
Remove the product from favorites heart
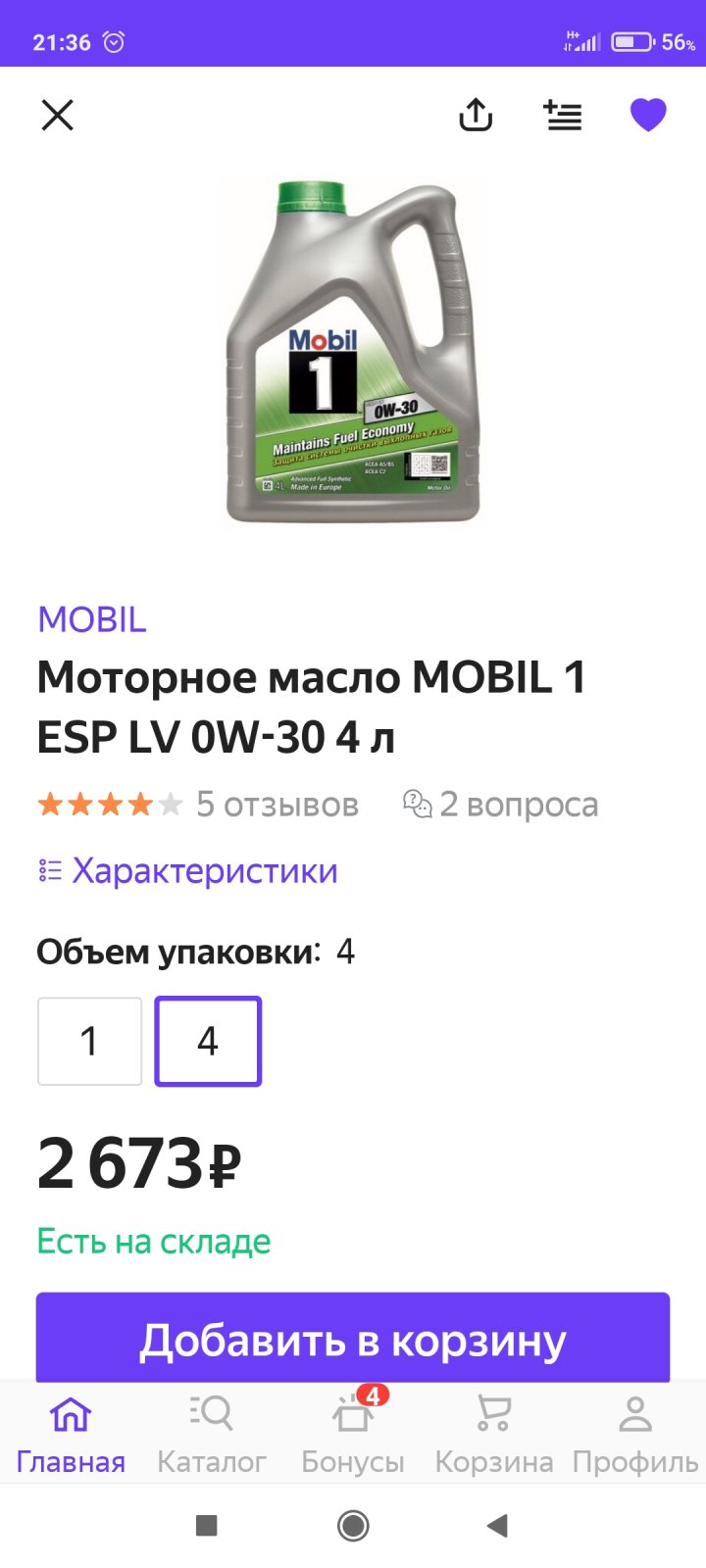pyautogui.click(x=648, y=116)
